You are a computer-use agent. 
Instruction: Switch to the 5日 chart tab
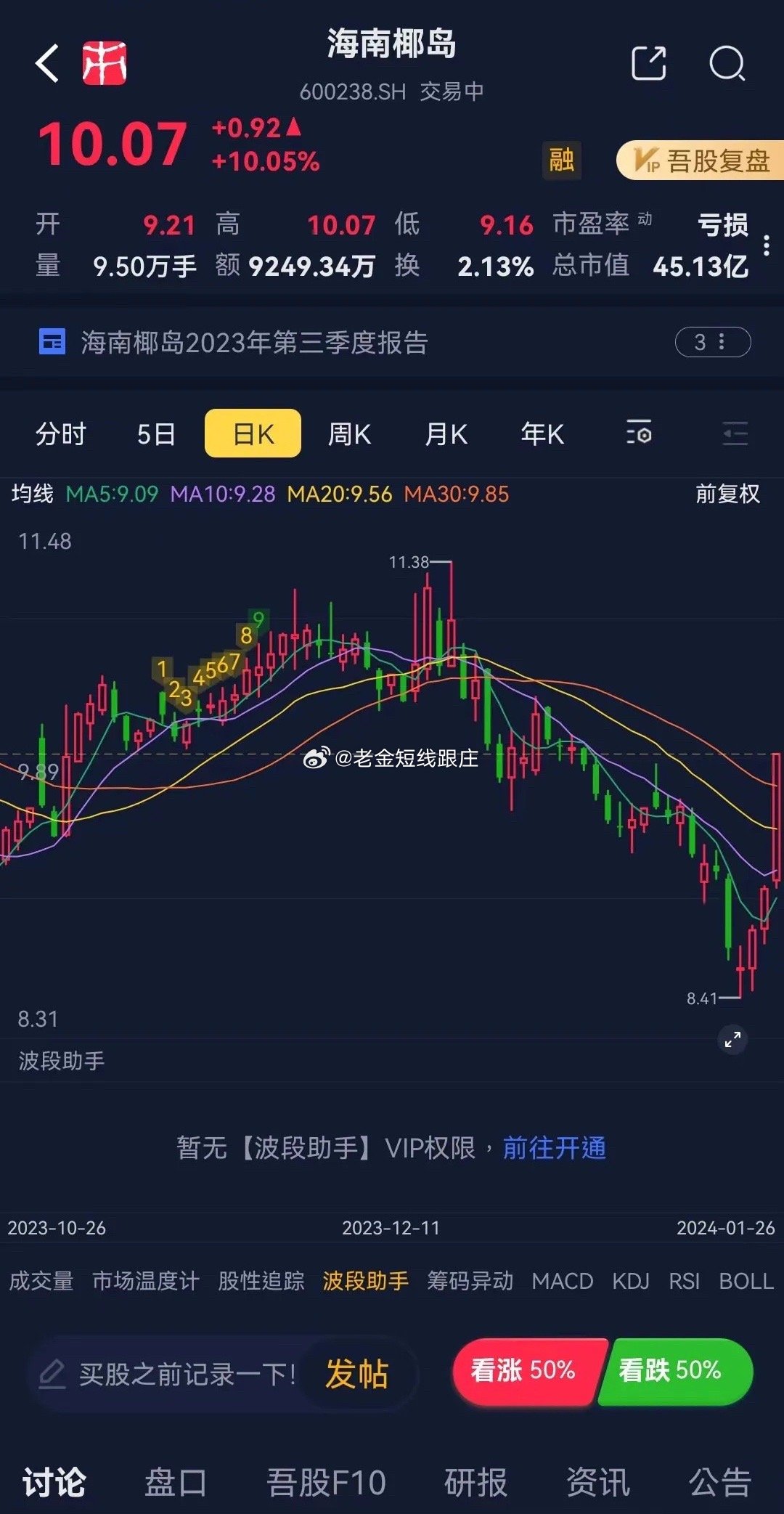coord(156,434)
